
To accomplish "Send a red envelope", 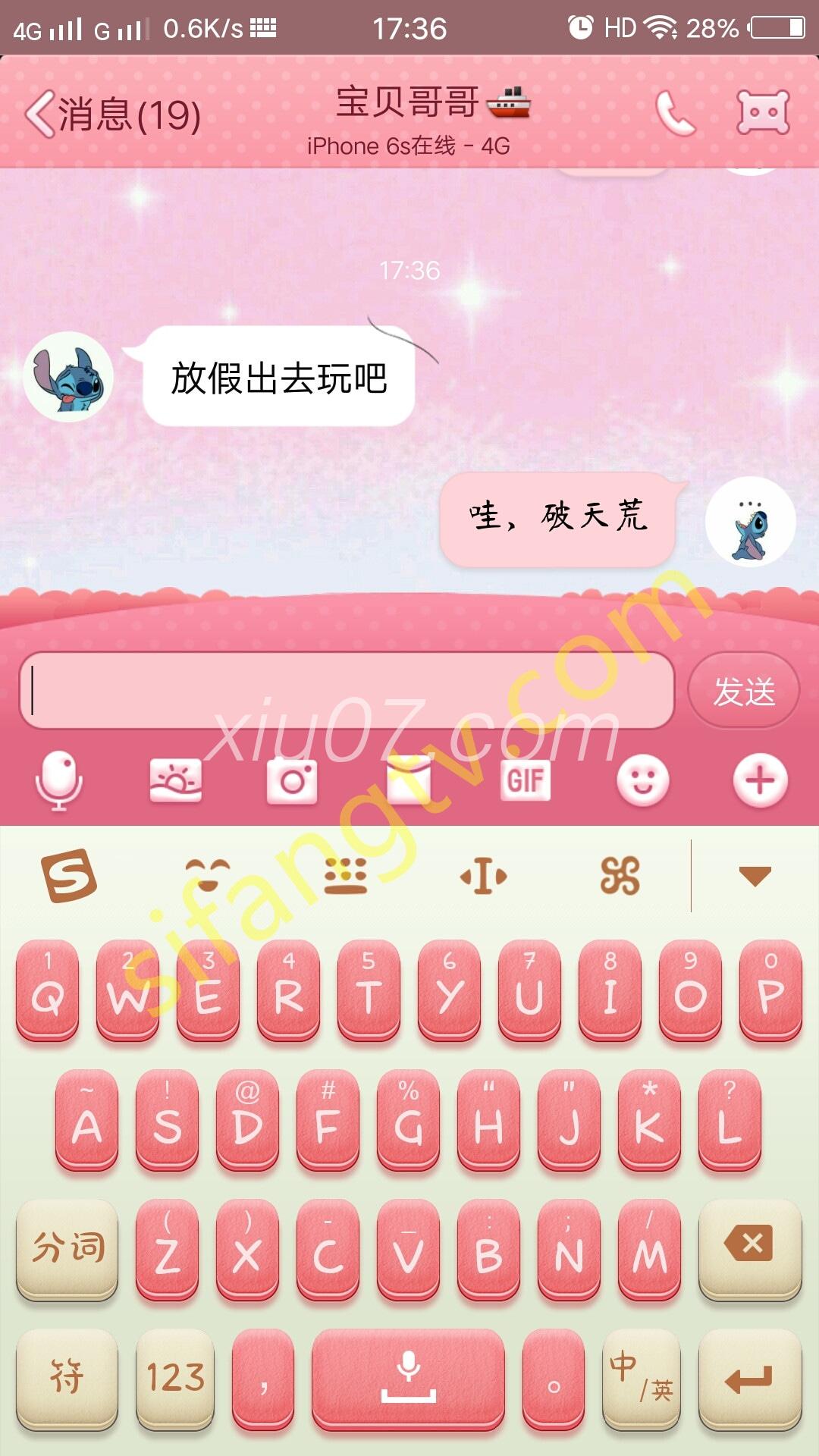I will coord(409,780).
